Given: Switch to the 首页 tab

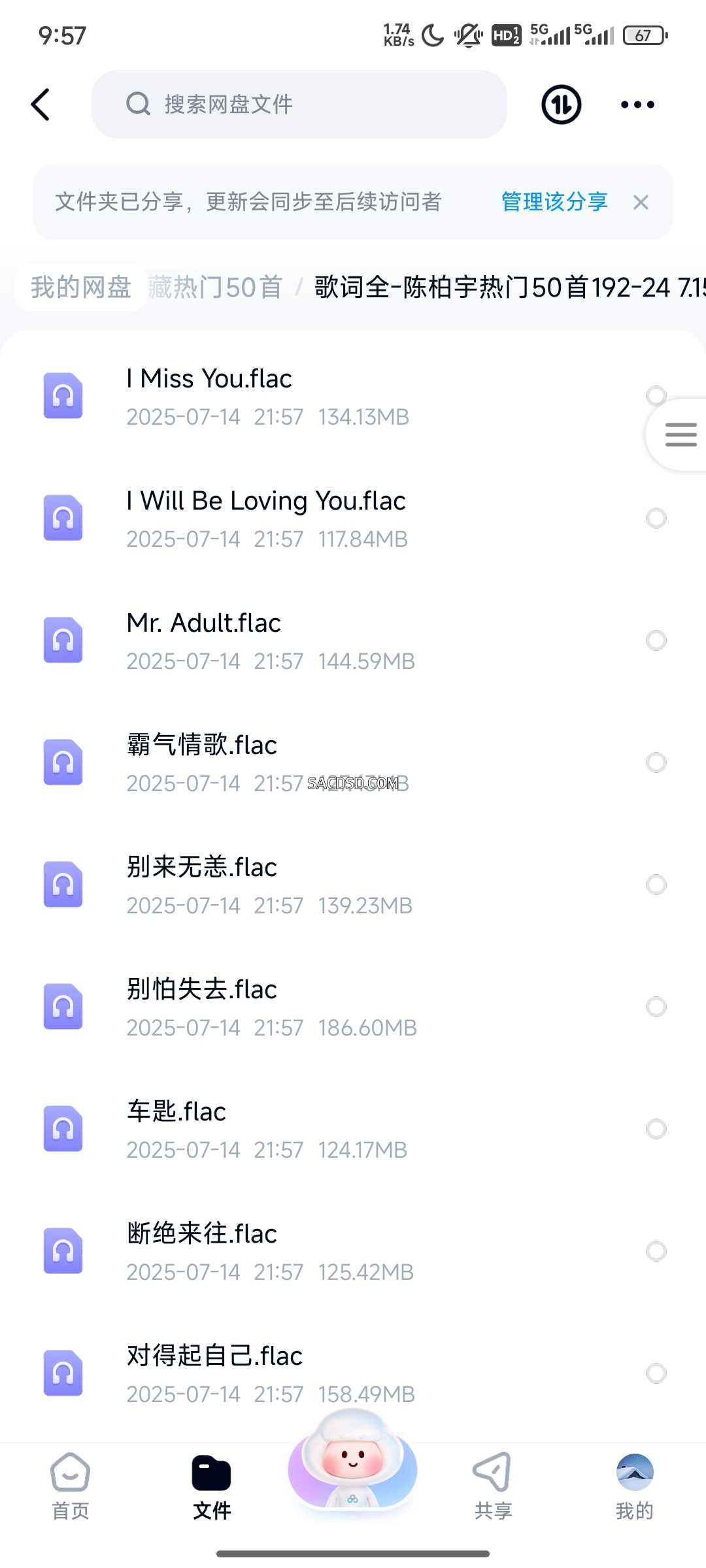Looking at the screenshot, I should 71,1486.
